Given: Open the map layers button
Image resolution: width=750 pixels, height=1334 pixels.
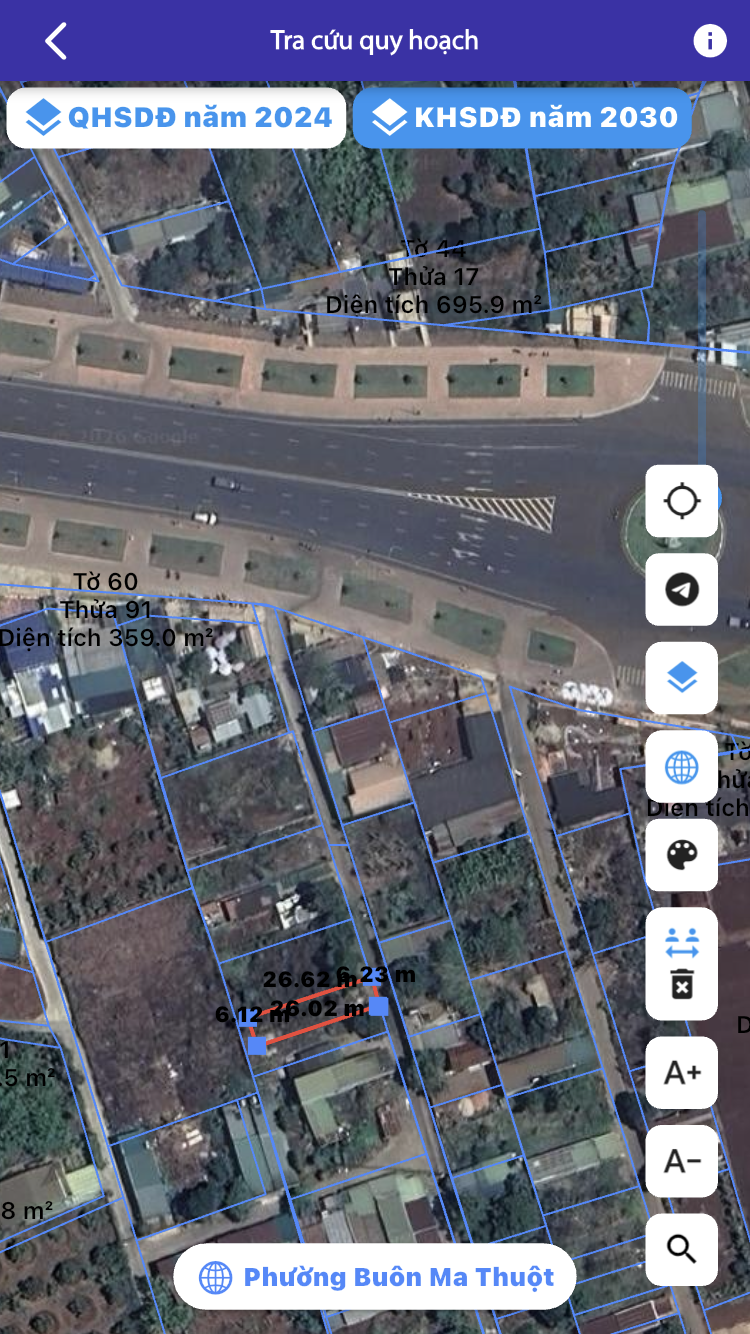Looking at the screenshot, I should pyautogui.click(x=682, y=678).
